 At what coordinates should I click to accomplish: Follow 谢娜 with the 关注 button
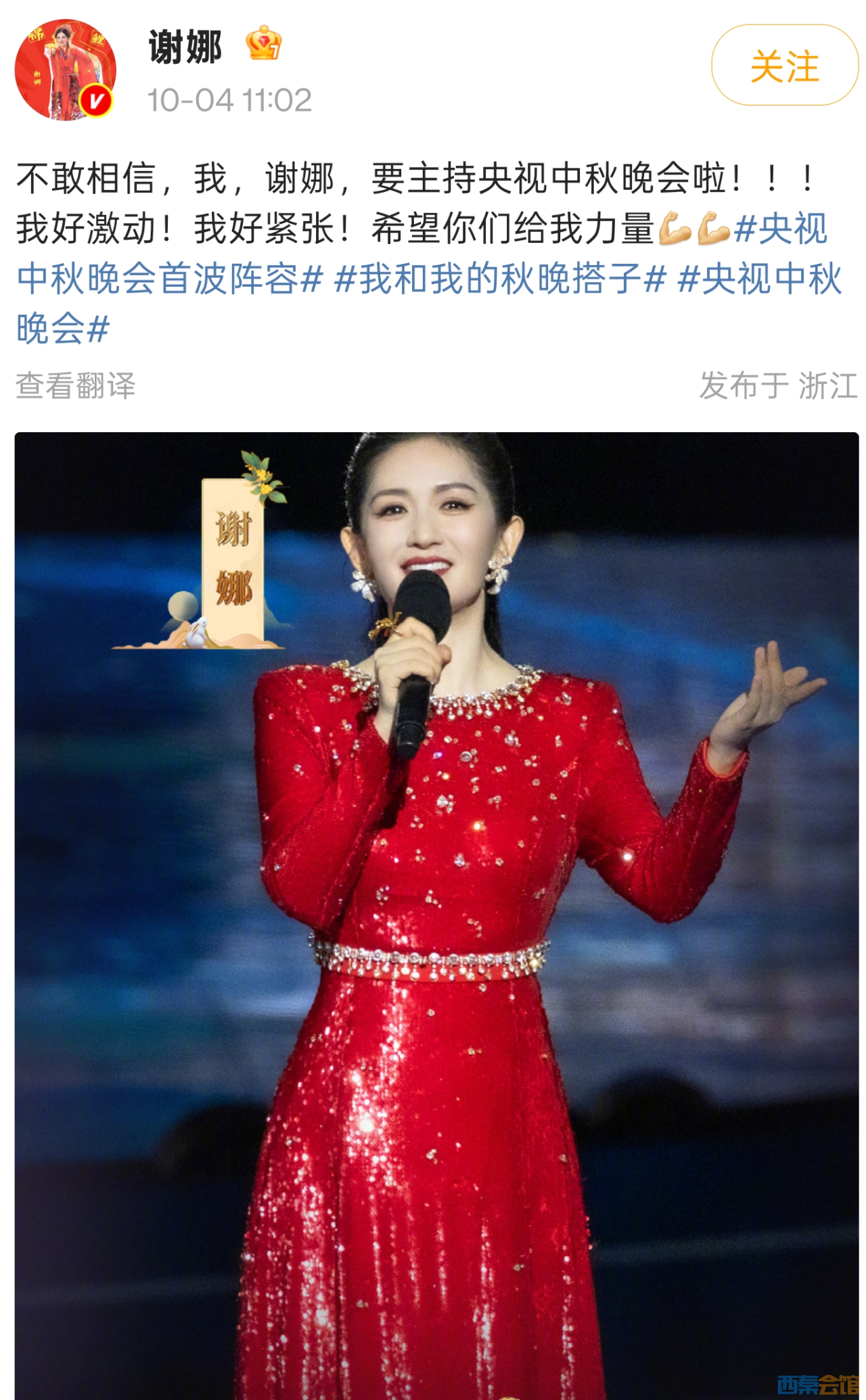784,66
